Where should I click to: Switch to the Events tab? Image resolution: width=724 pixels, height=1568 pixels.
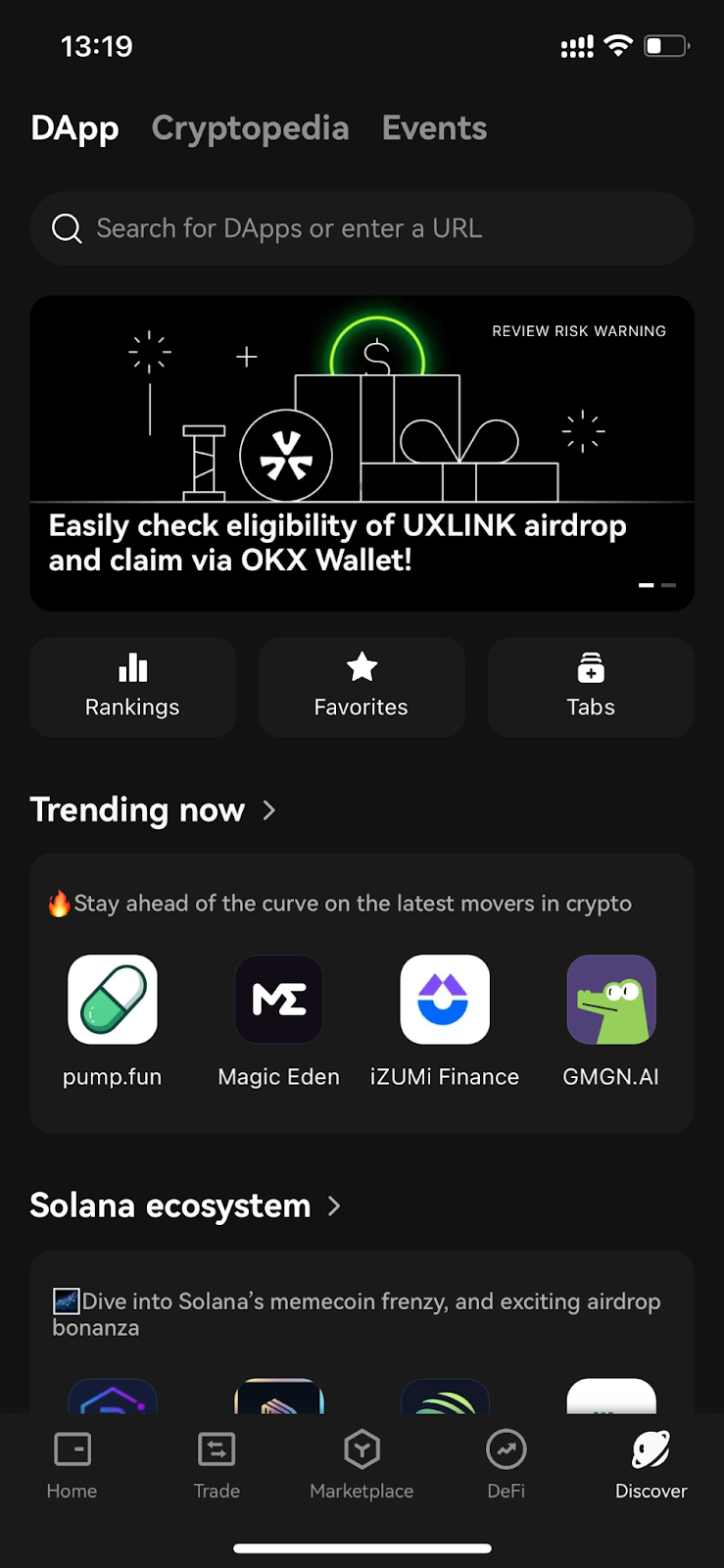434,127
